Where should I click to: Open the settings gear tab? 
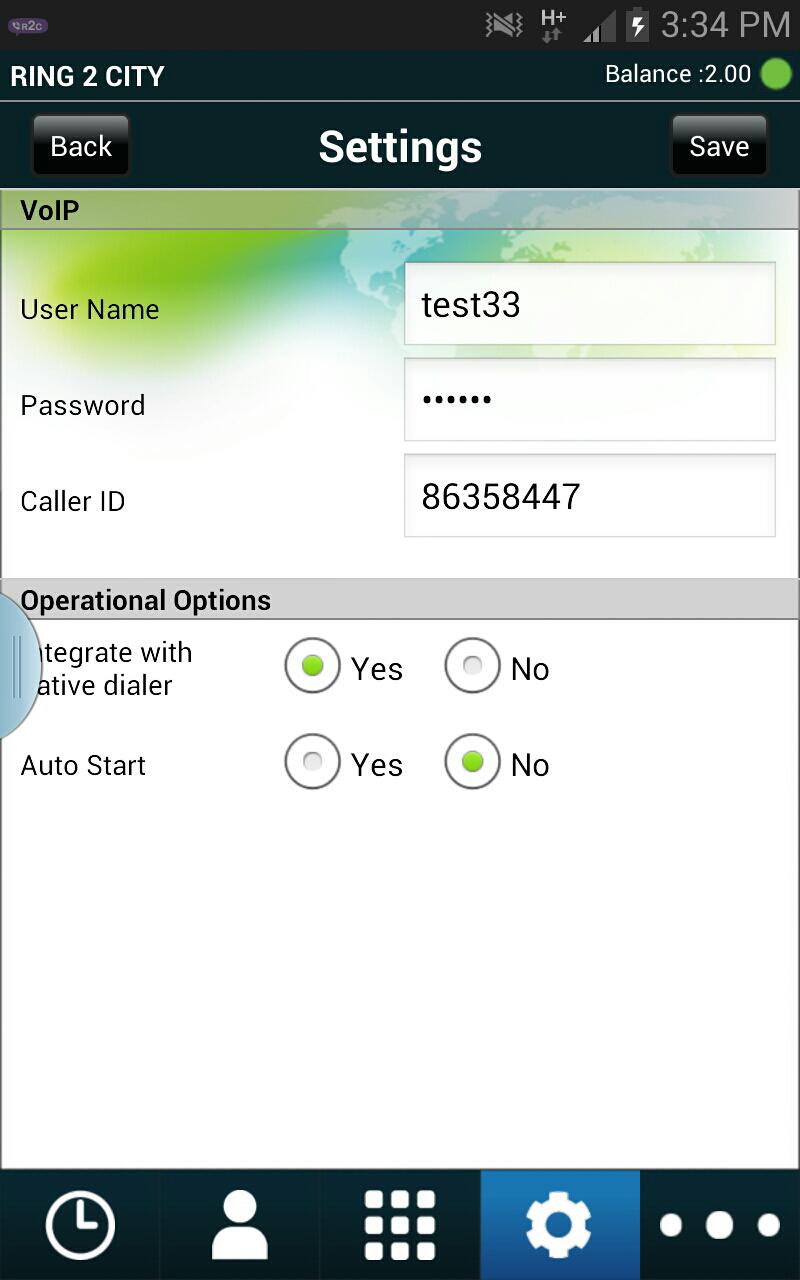560,1224
